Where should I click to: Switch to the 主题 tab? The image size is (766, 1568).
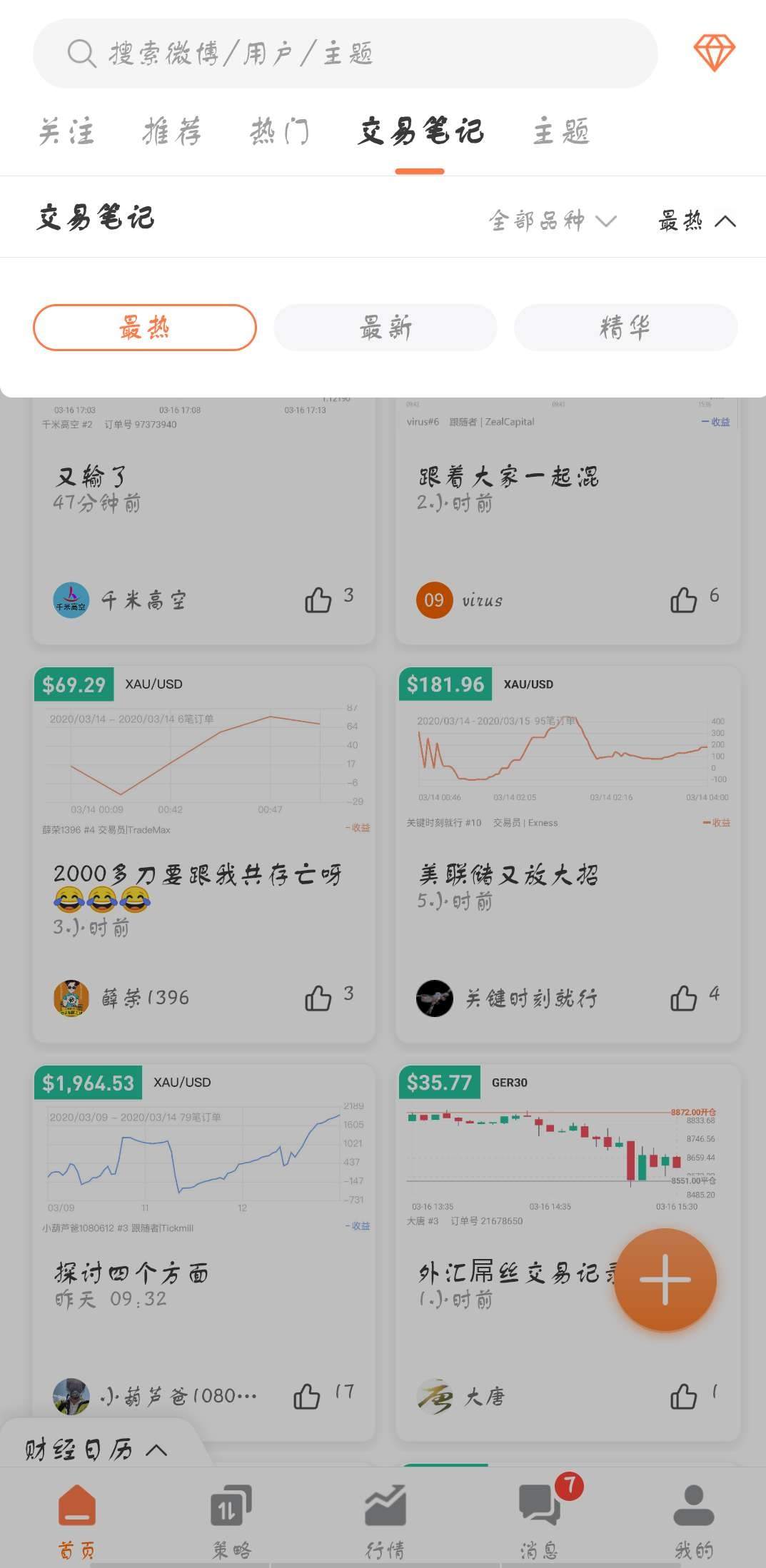[x=561, y=132]
